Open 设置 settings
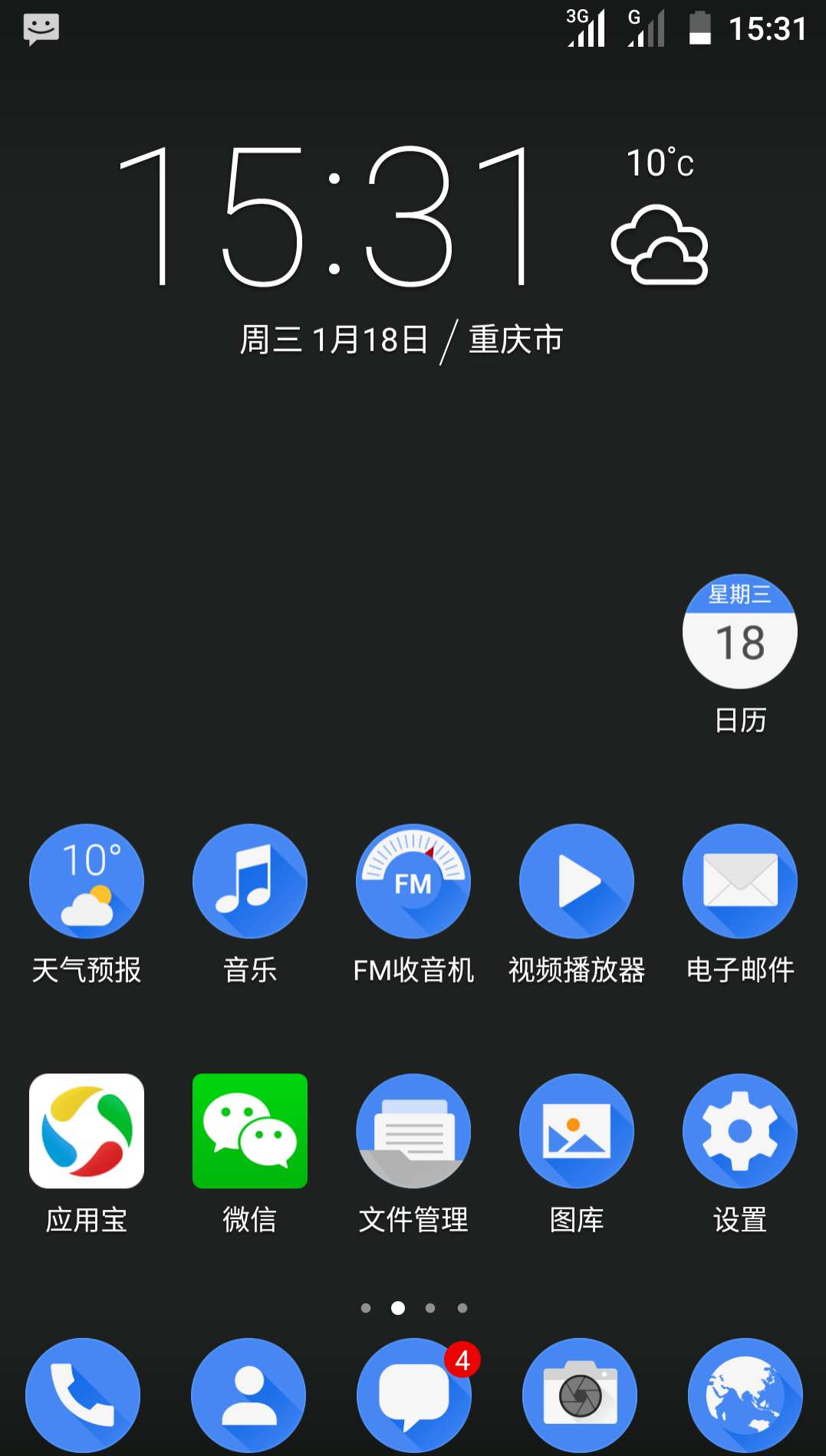Viewport: 826px width, 1456px height. pos(739,1131)
